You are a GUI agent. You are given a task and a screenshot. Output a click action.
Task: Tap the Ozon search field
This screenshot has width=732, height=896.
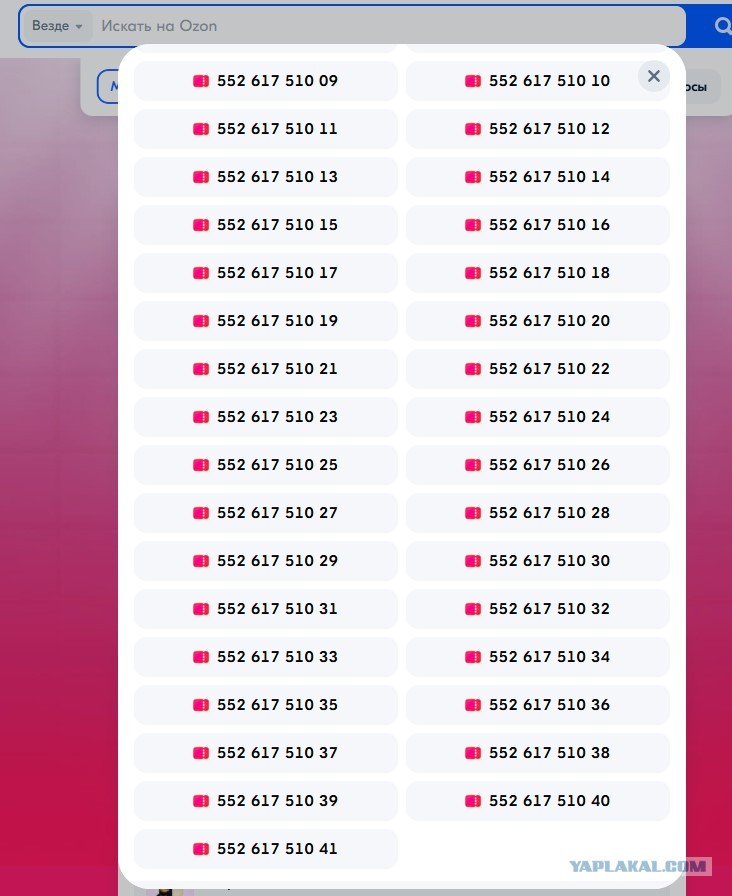pos(389,26)
